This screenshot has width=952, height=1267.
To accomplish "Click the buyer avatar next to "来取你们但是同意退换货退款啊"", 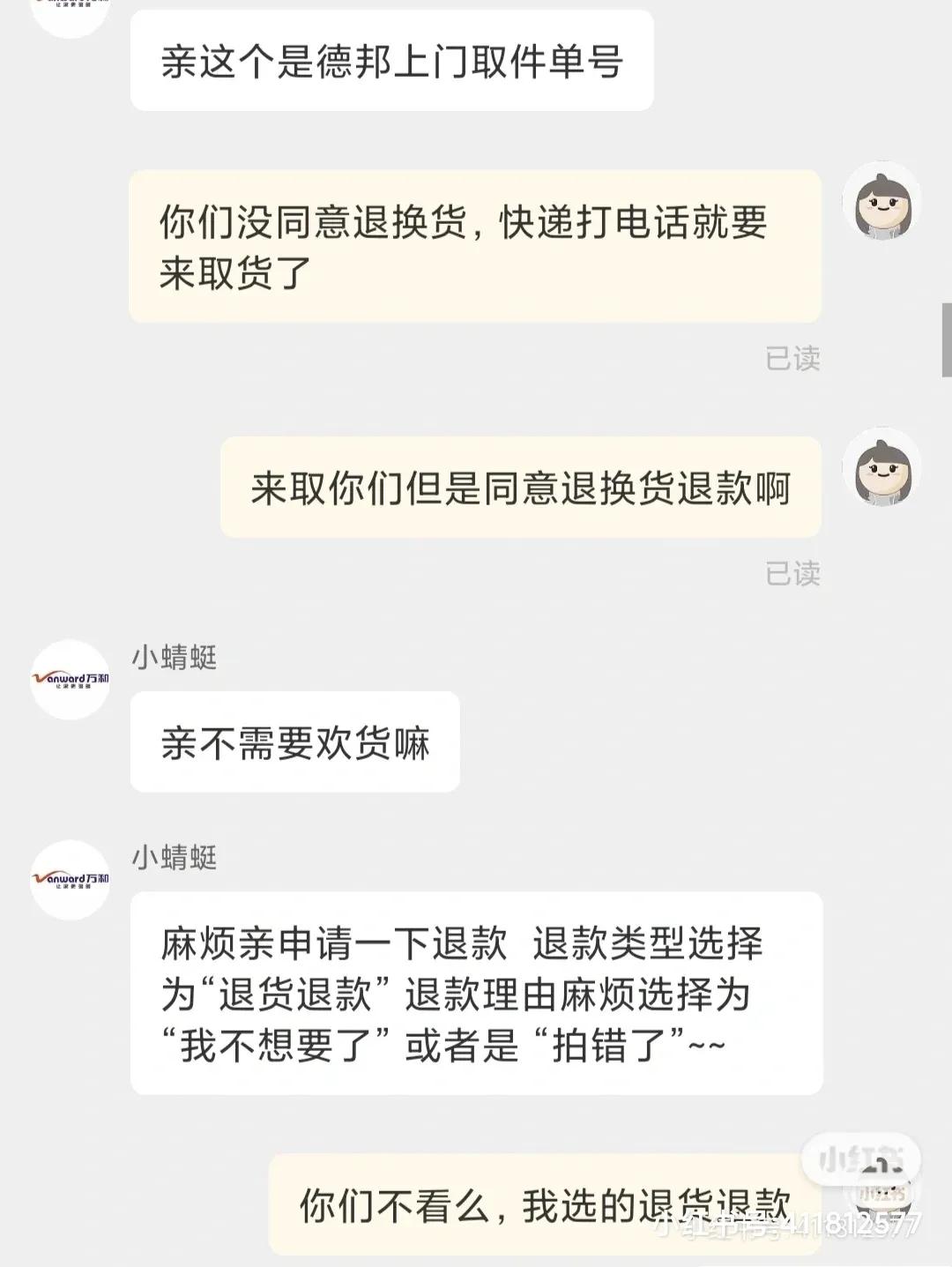I will [x=881, y=471].
